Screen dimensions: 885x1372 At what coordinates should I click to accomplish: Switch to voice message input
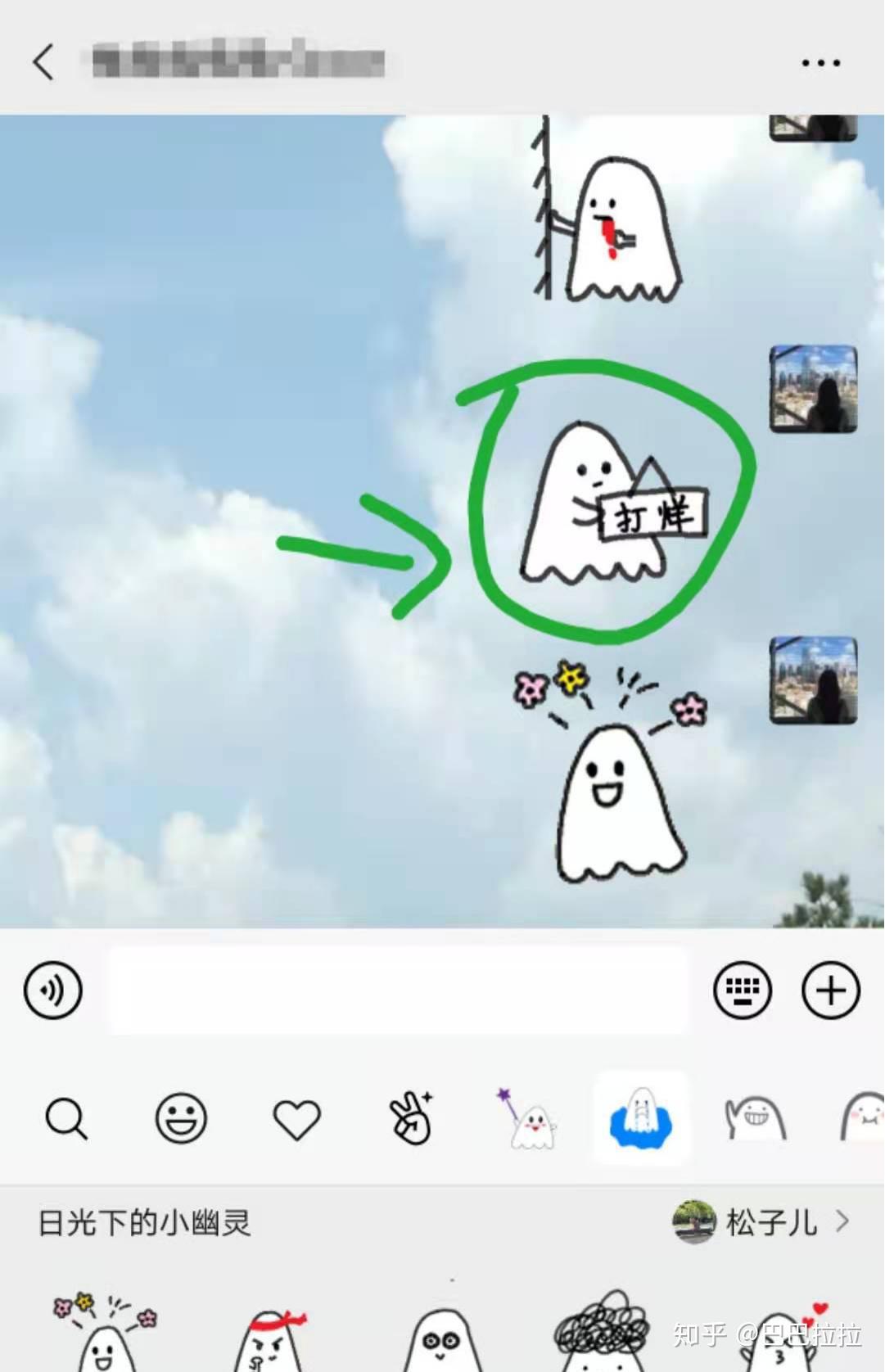click(53, 991)
